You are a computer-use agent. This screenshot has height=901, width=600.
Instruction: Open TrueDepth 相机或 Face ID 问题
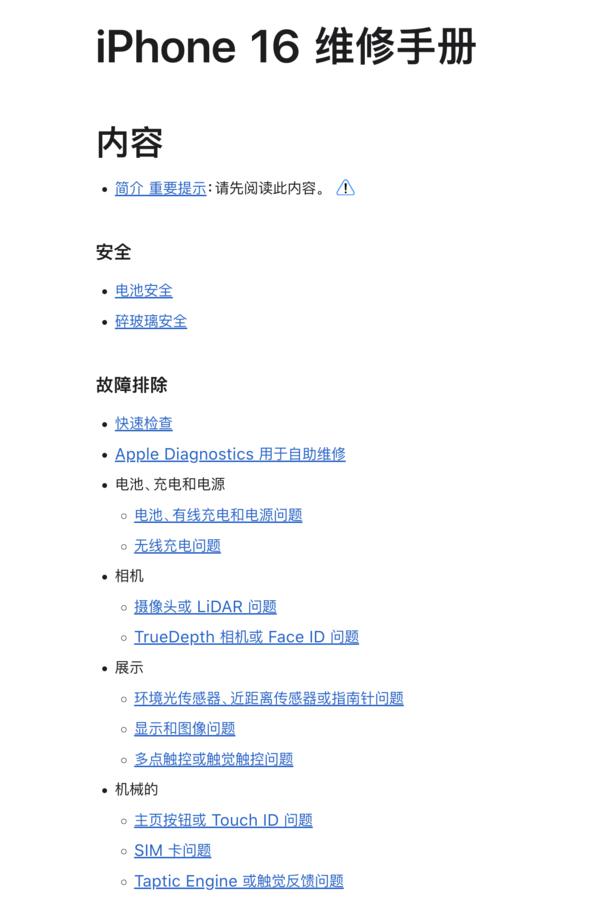click(246, 637)
